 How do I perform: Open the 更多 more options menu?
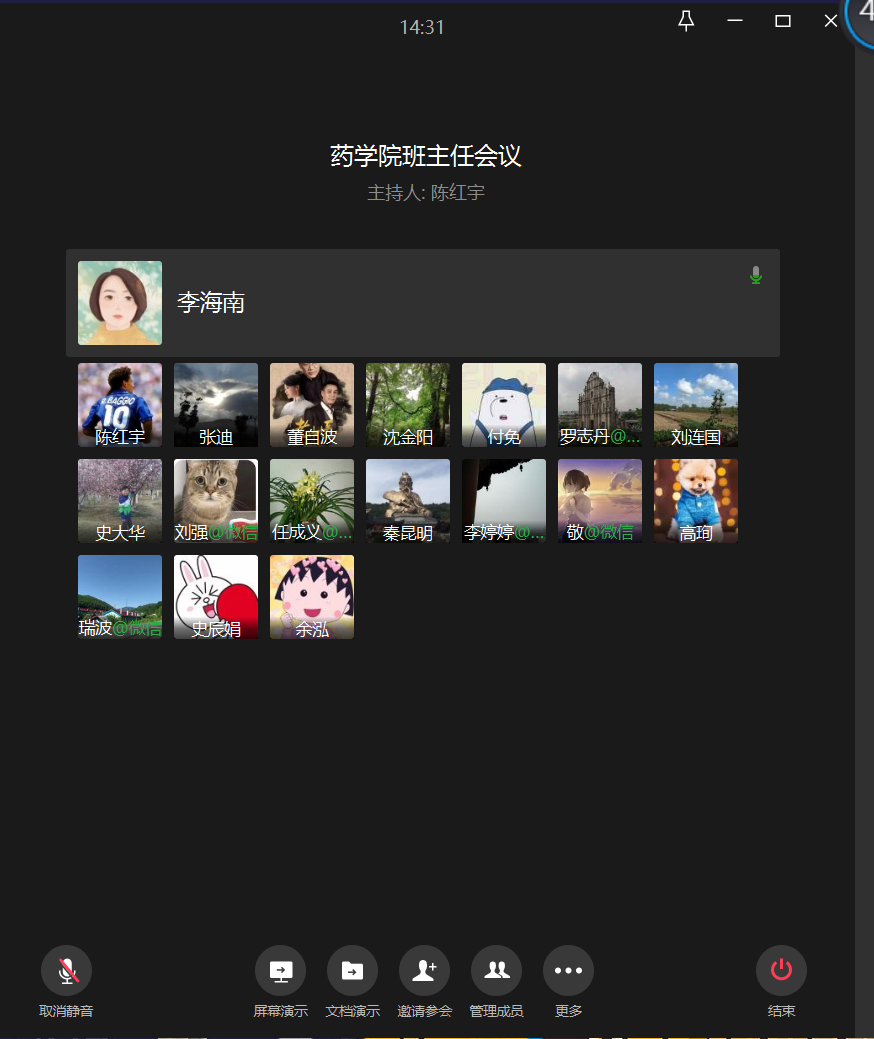568,970
